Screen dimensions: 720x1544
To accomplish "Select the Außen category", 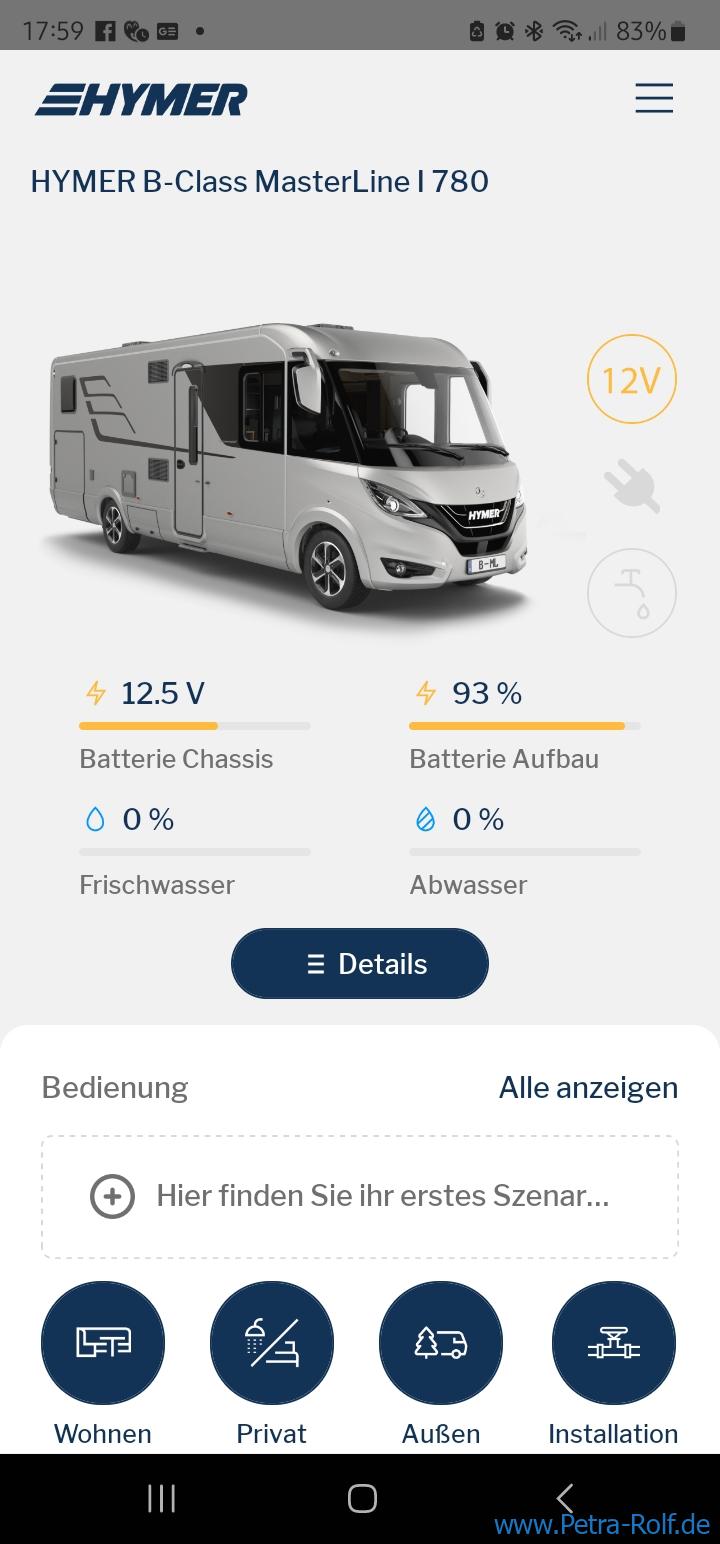I will (x=441, y=1343).
